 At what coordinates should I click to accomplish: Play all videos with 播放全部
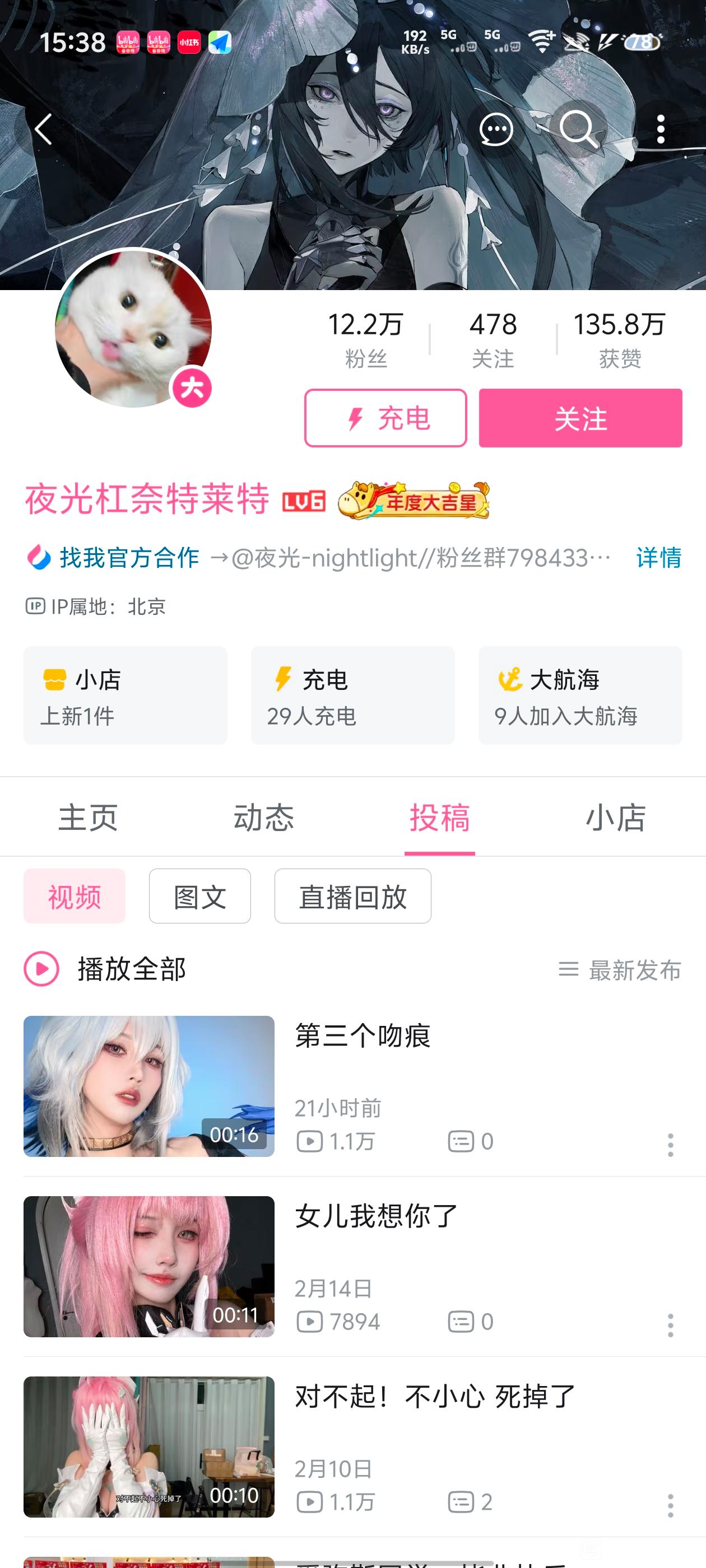point(105,968)
